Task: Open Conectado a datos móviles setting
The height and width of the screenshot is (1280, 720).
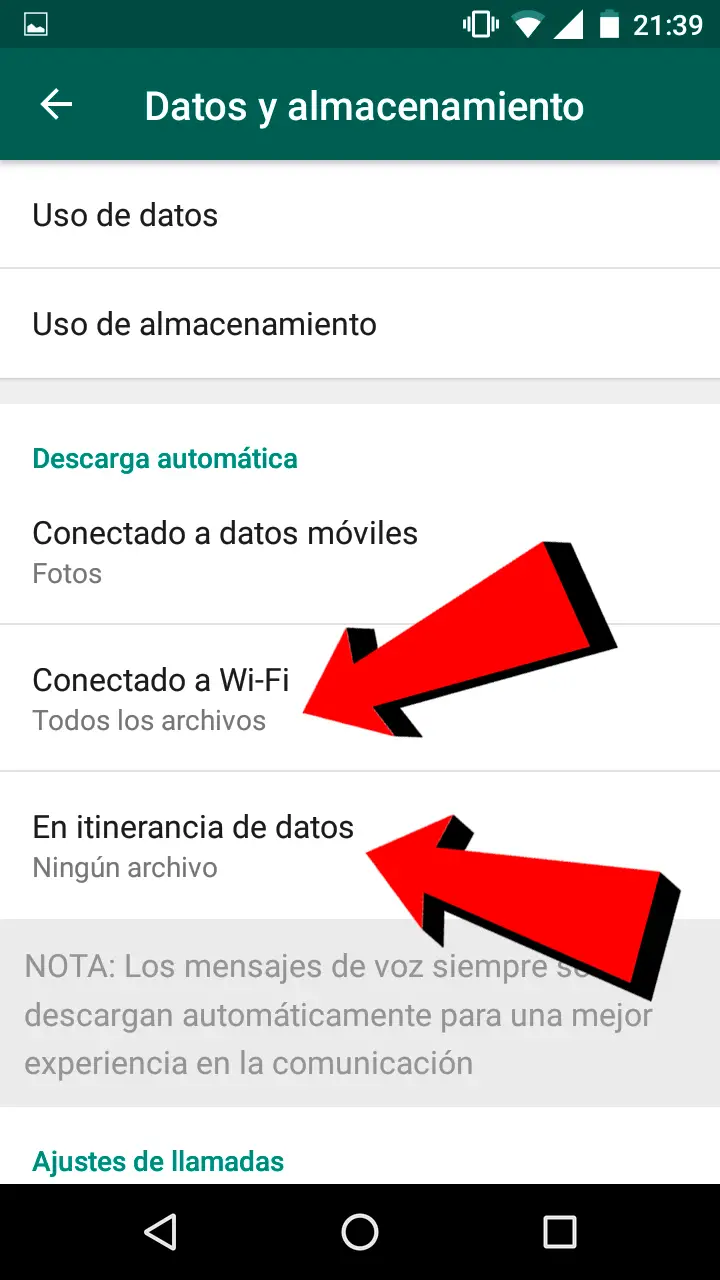Action: click(x=224, y=551)
